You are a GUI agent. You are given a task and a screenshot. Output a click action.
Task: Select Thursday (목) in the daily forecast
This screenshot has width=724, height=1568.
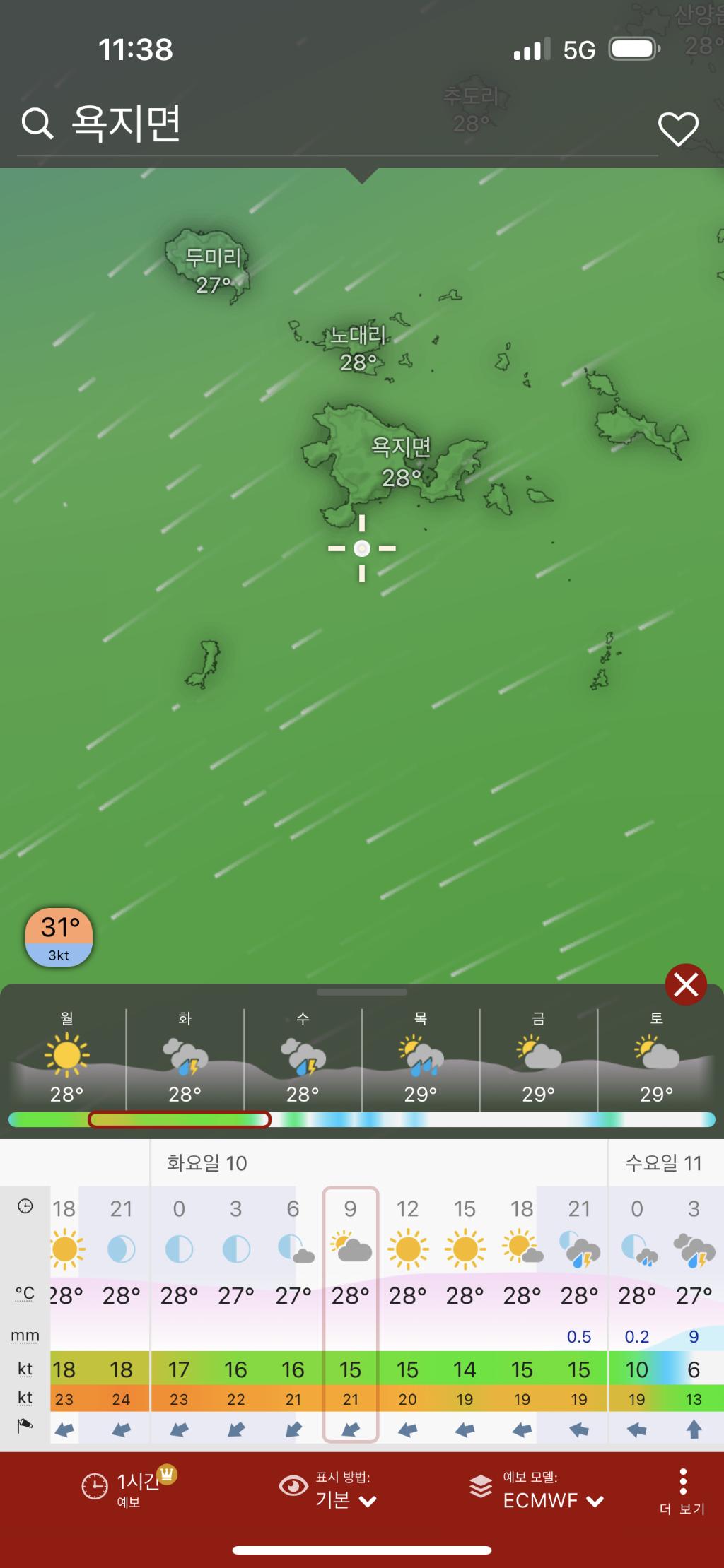coord(421,1058)
